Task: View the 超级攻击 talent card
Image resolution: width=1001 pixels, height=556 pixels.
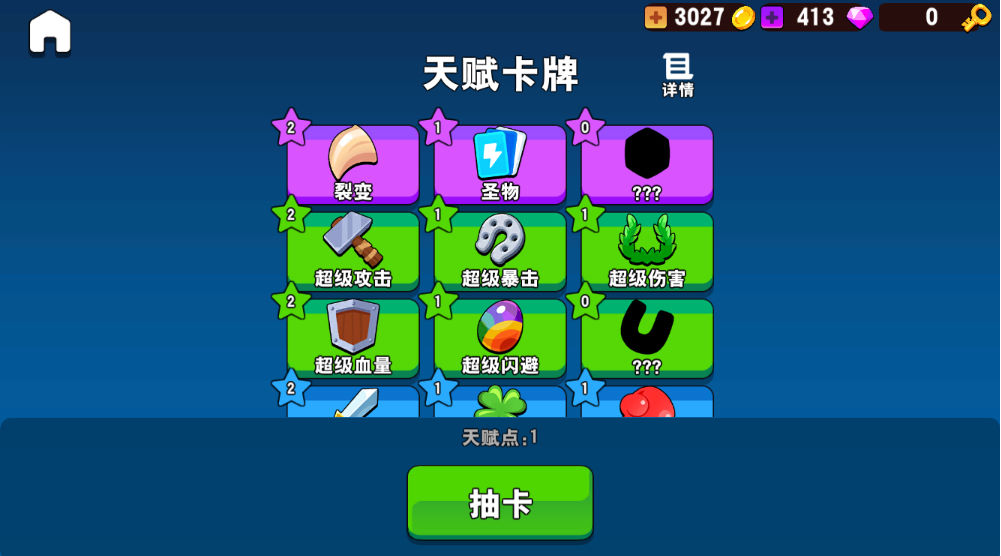Action: pos(353,251)
